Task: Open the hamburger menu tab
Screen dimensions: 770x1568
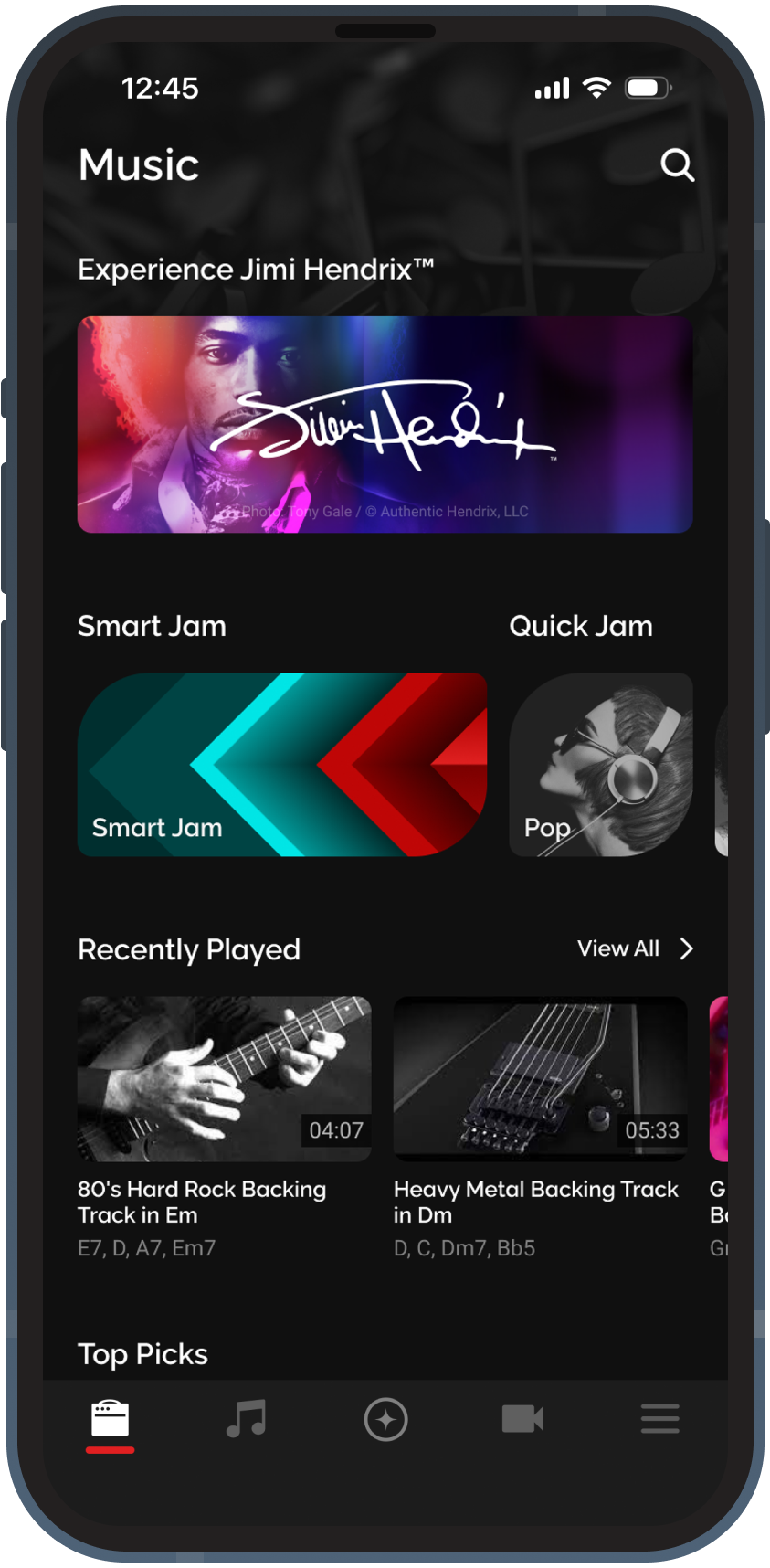Action: [x=659, y=1419]
